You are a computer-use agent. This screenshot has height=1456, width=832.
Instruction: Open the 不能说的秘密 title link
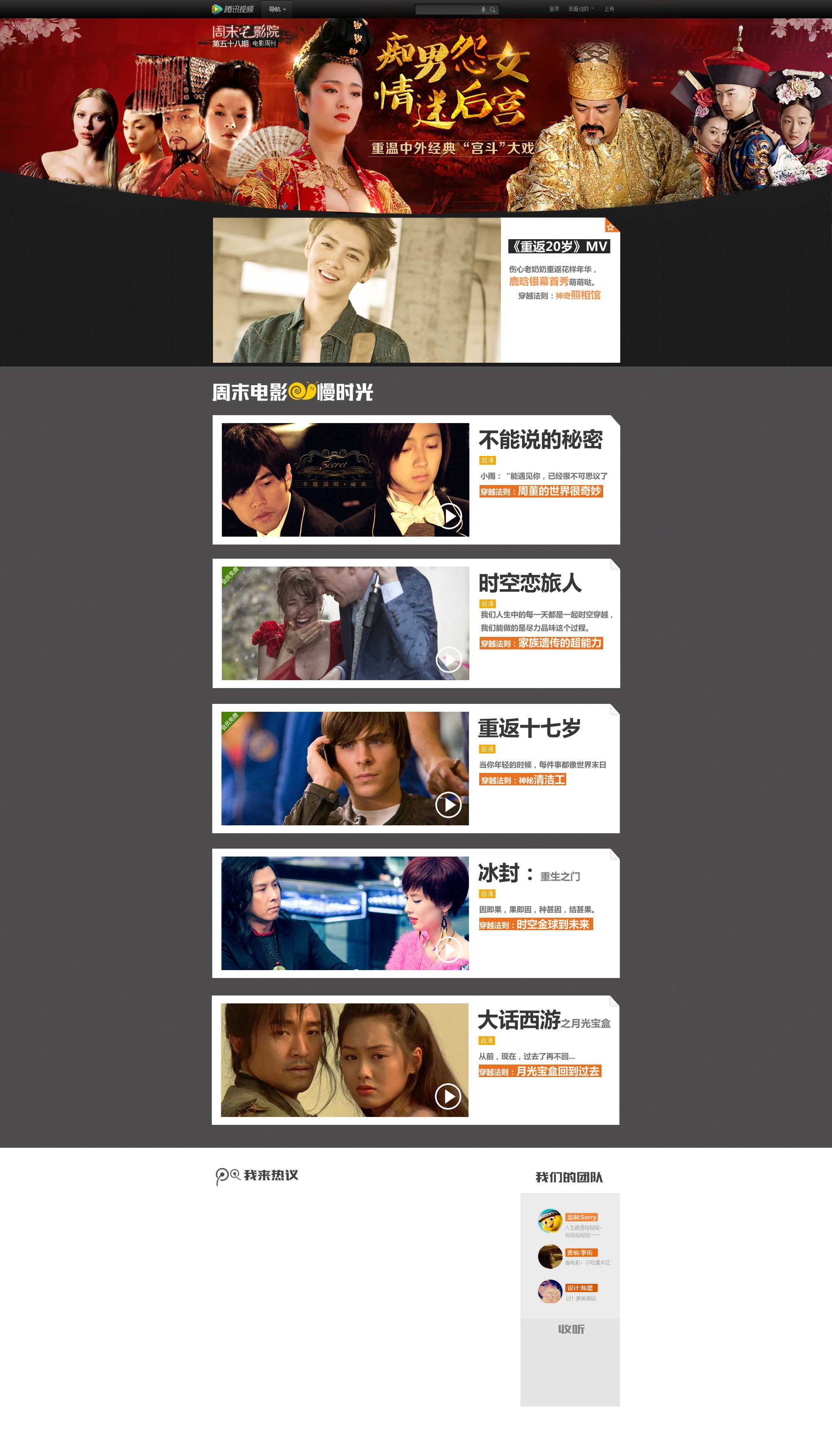coord(540,439)
